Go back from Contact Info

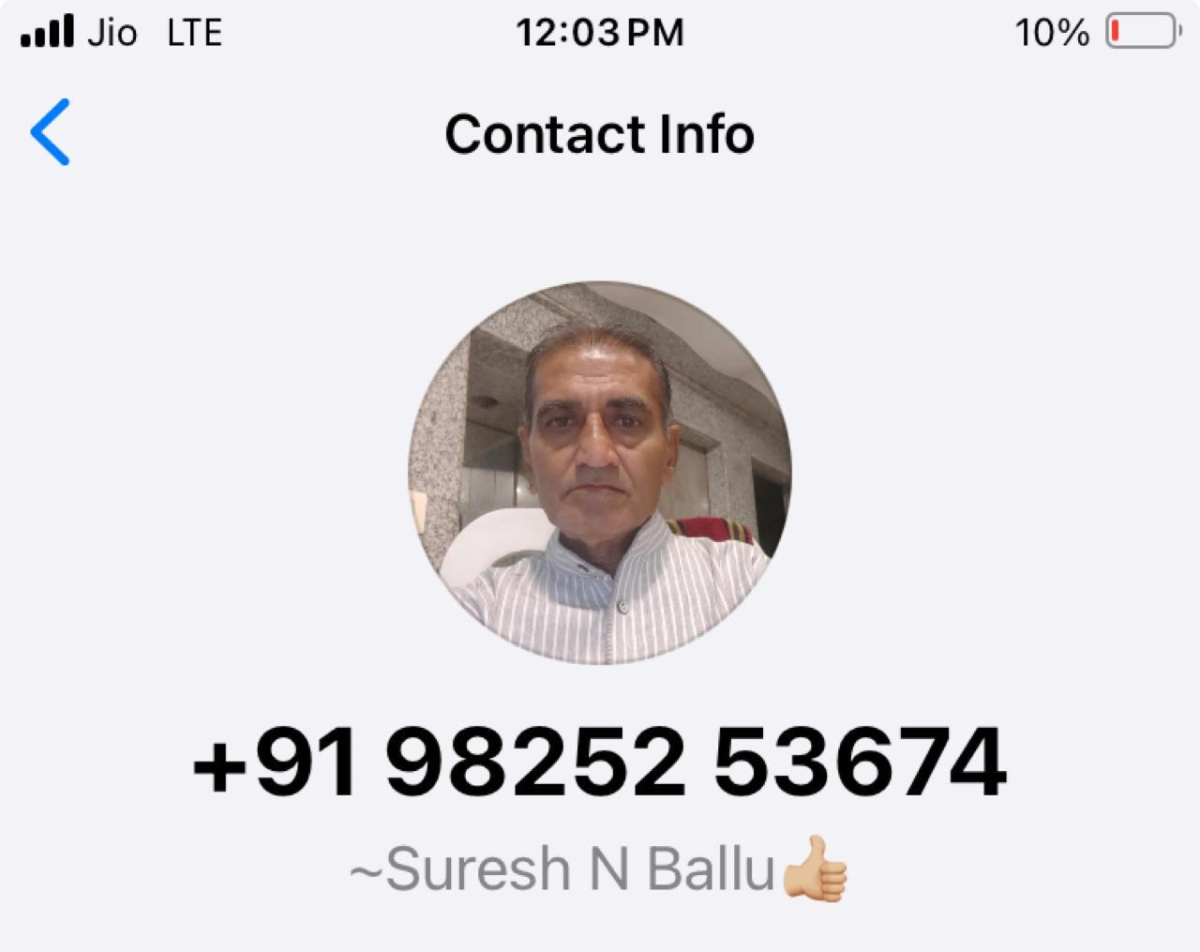point(50,132)
